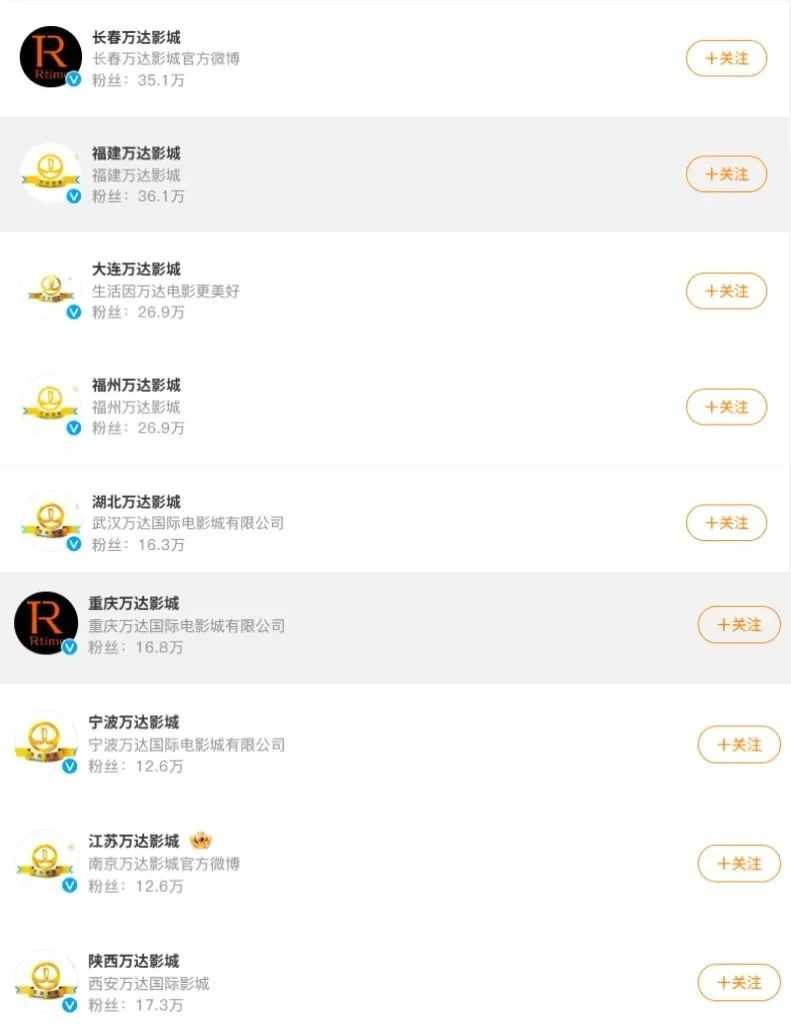Follow the 福州万达影城 account
The image size is (791, 1033).
click(726, 407)
